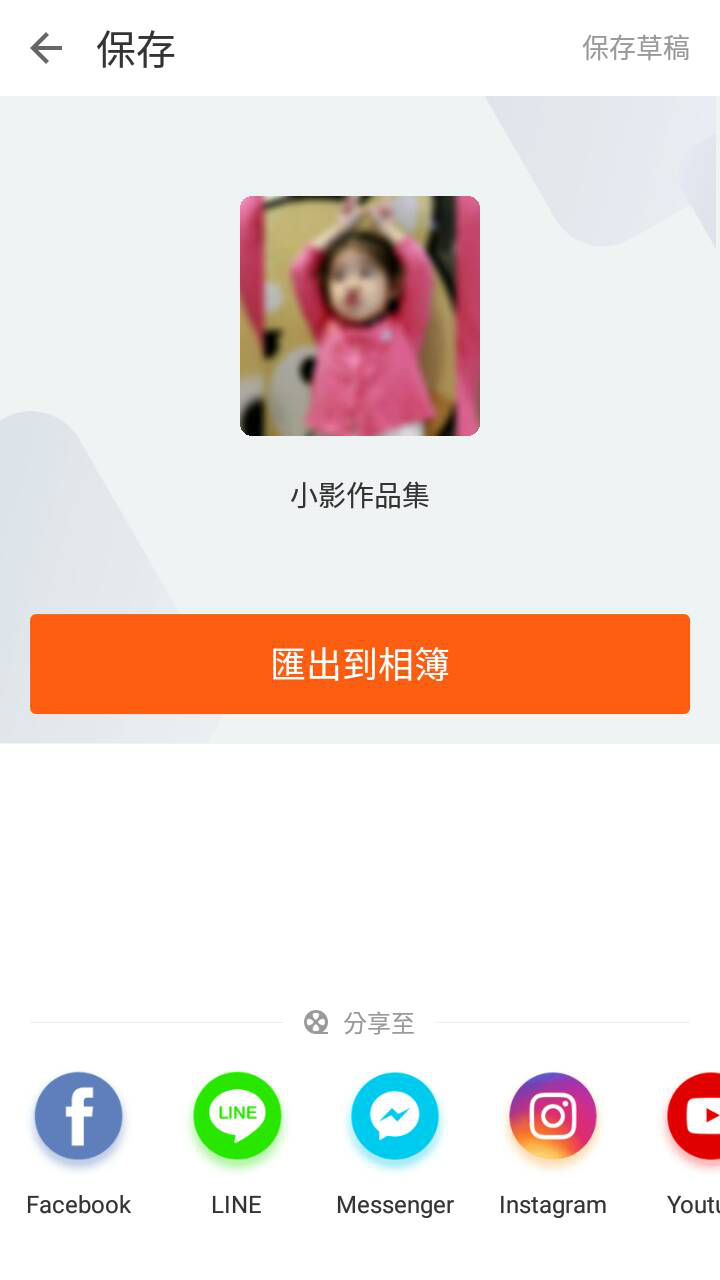This screenshot has height=1280, width=720.
Task: Tap 保存草稿 to save draft
Action: click(635, 48)
